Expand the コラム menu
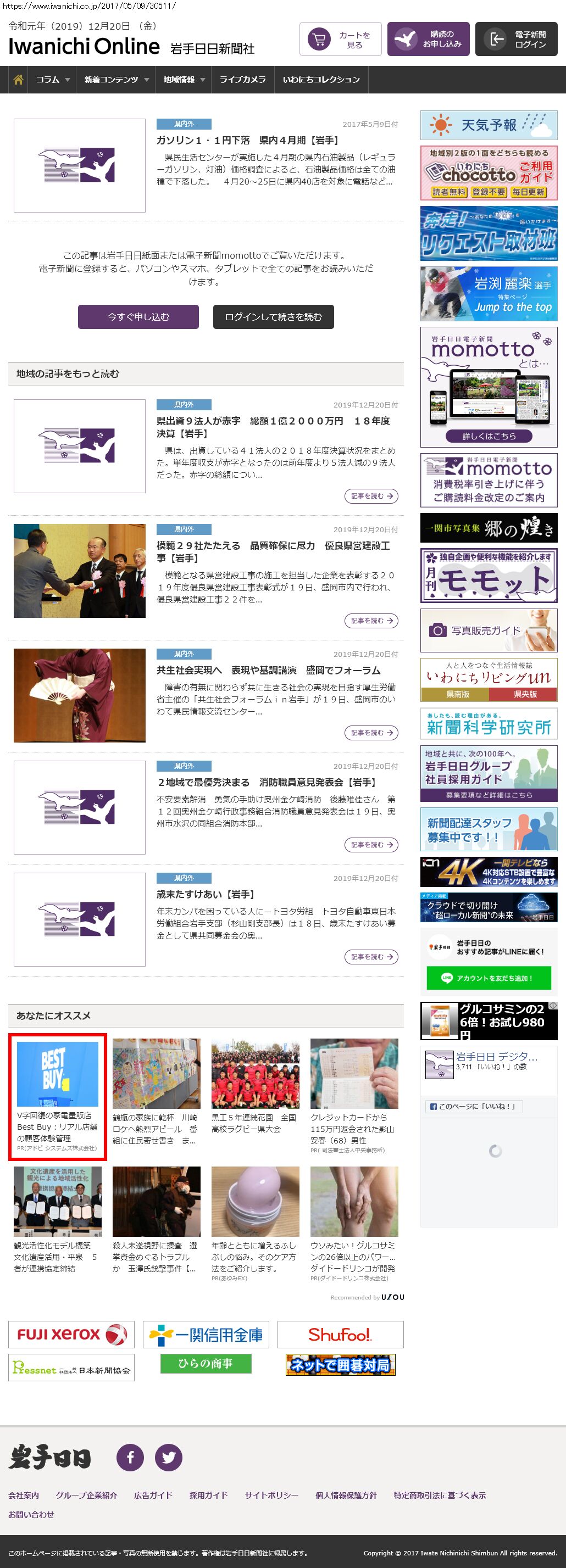566x1568 pixels. (52, 80)
